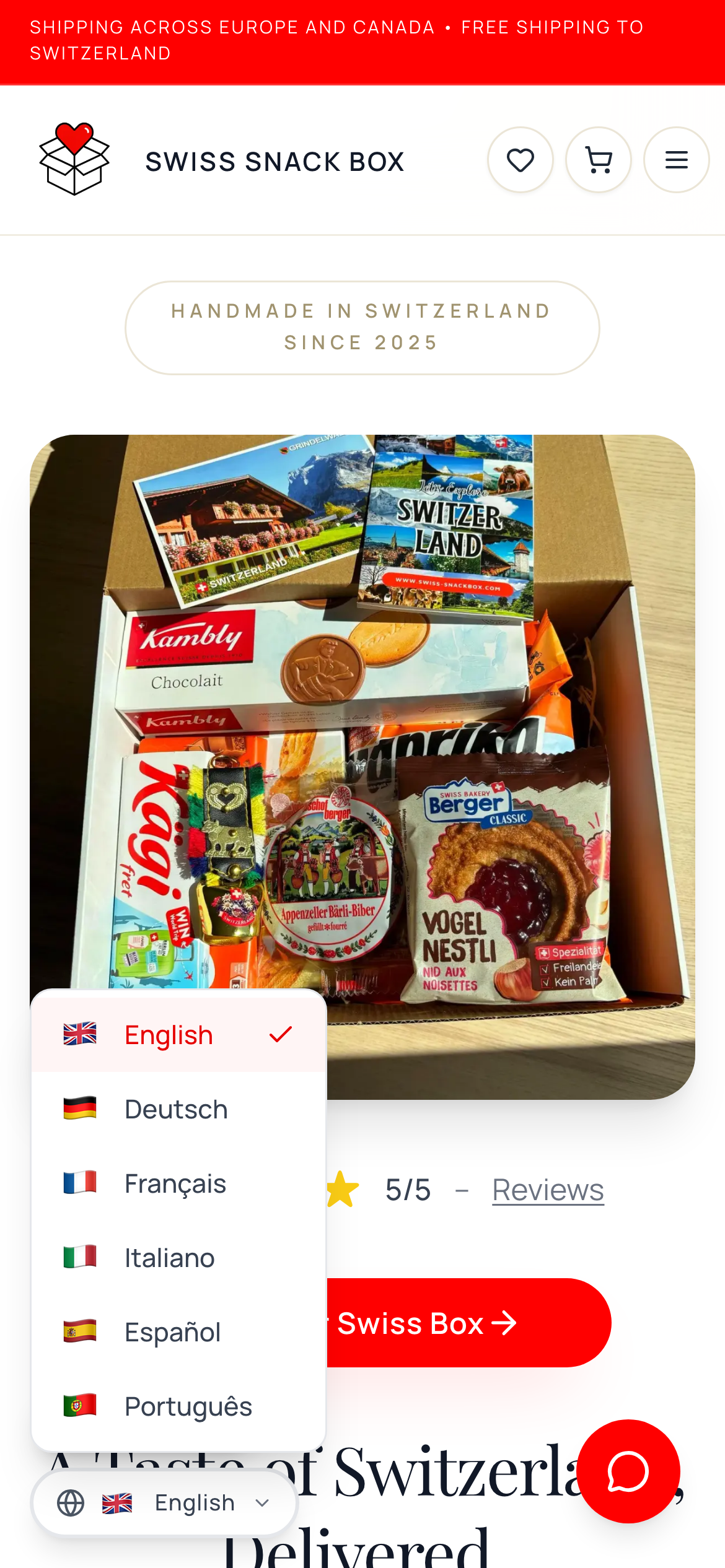Open the hamburger menu

[x=677, y=160]
